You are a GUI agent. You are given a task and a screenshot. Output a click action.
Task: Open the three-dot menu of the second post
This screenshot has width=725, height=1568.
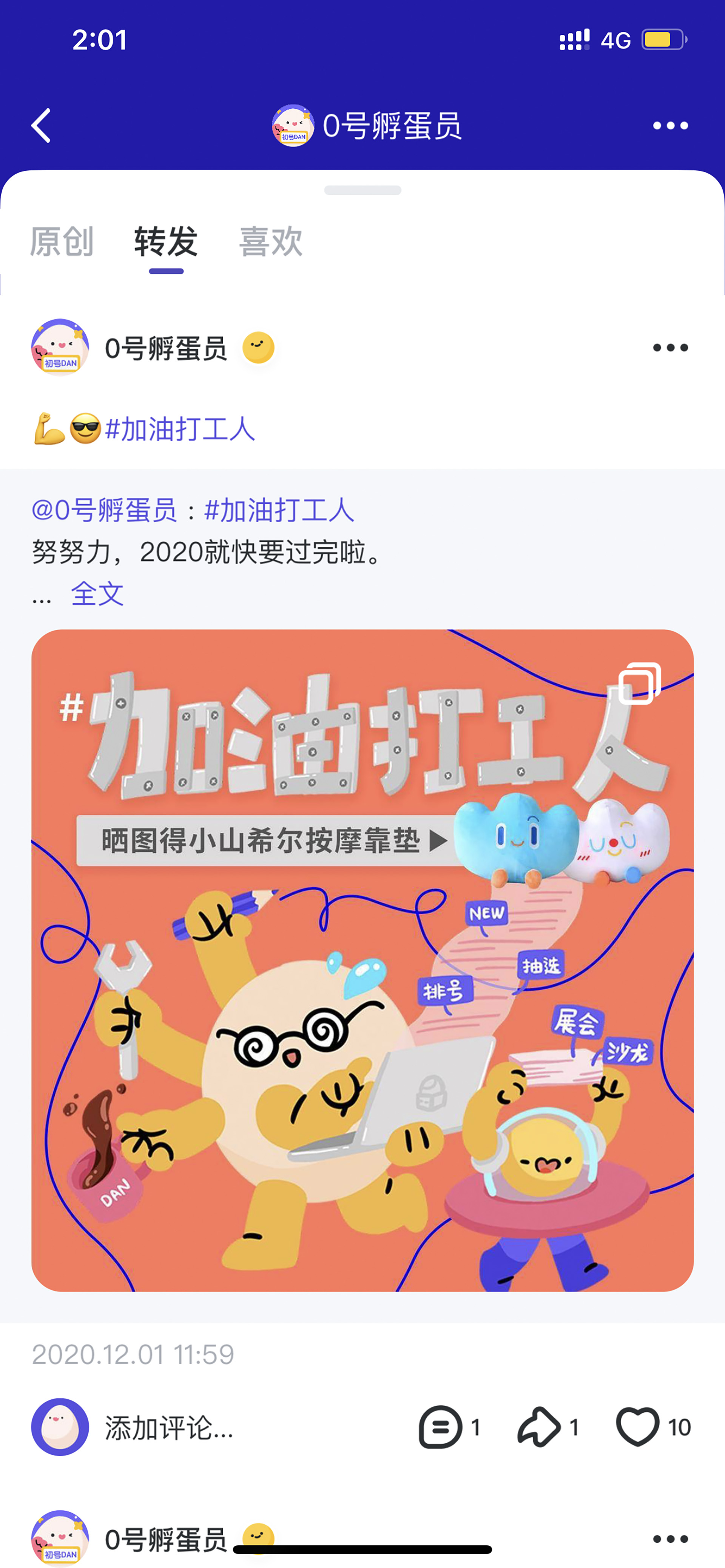(670, 1539)
